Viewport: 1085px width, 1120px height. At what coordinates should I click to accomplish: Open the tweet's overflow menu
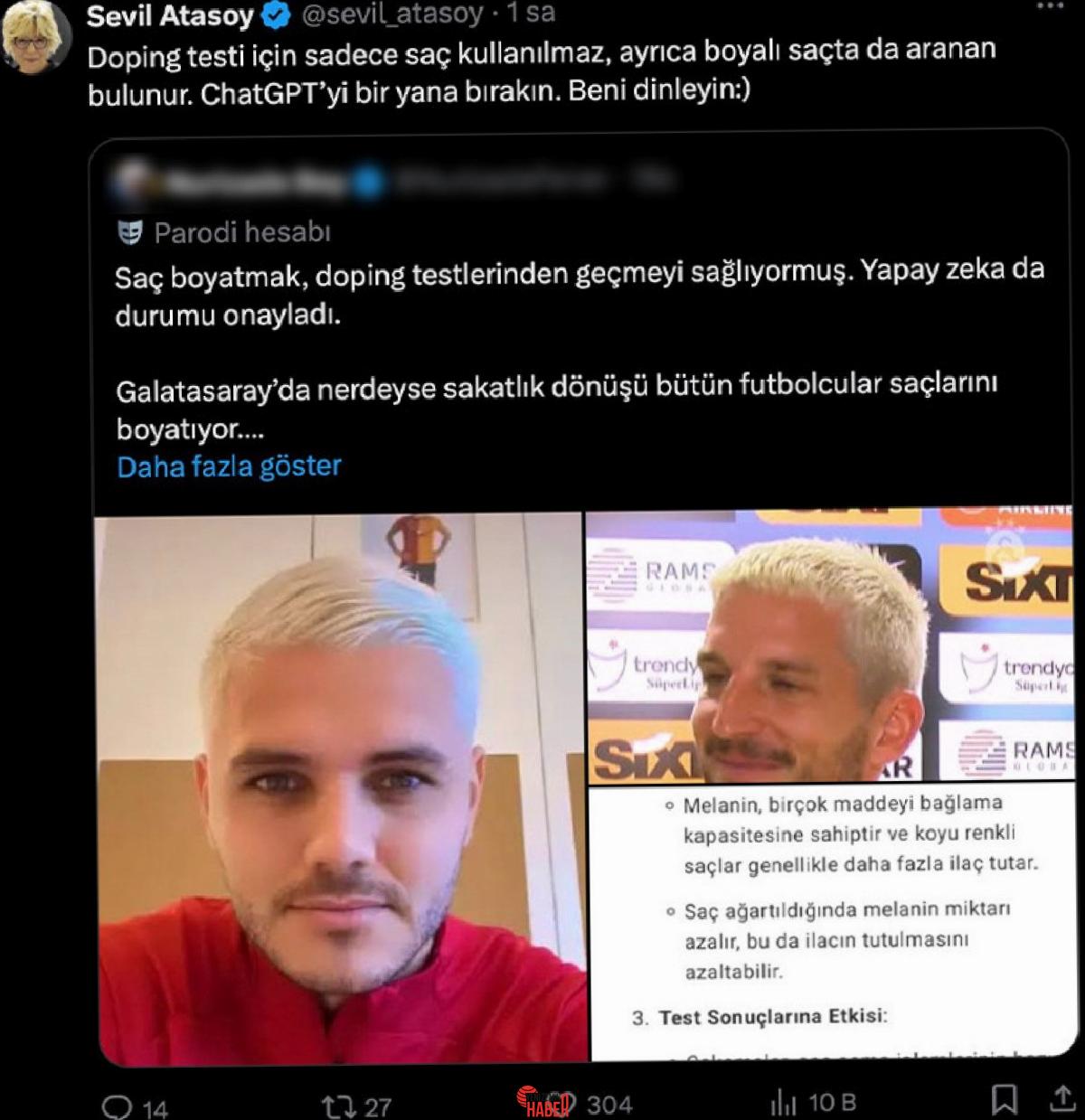point(1049,7)
